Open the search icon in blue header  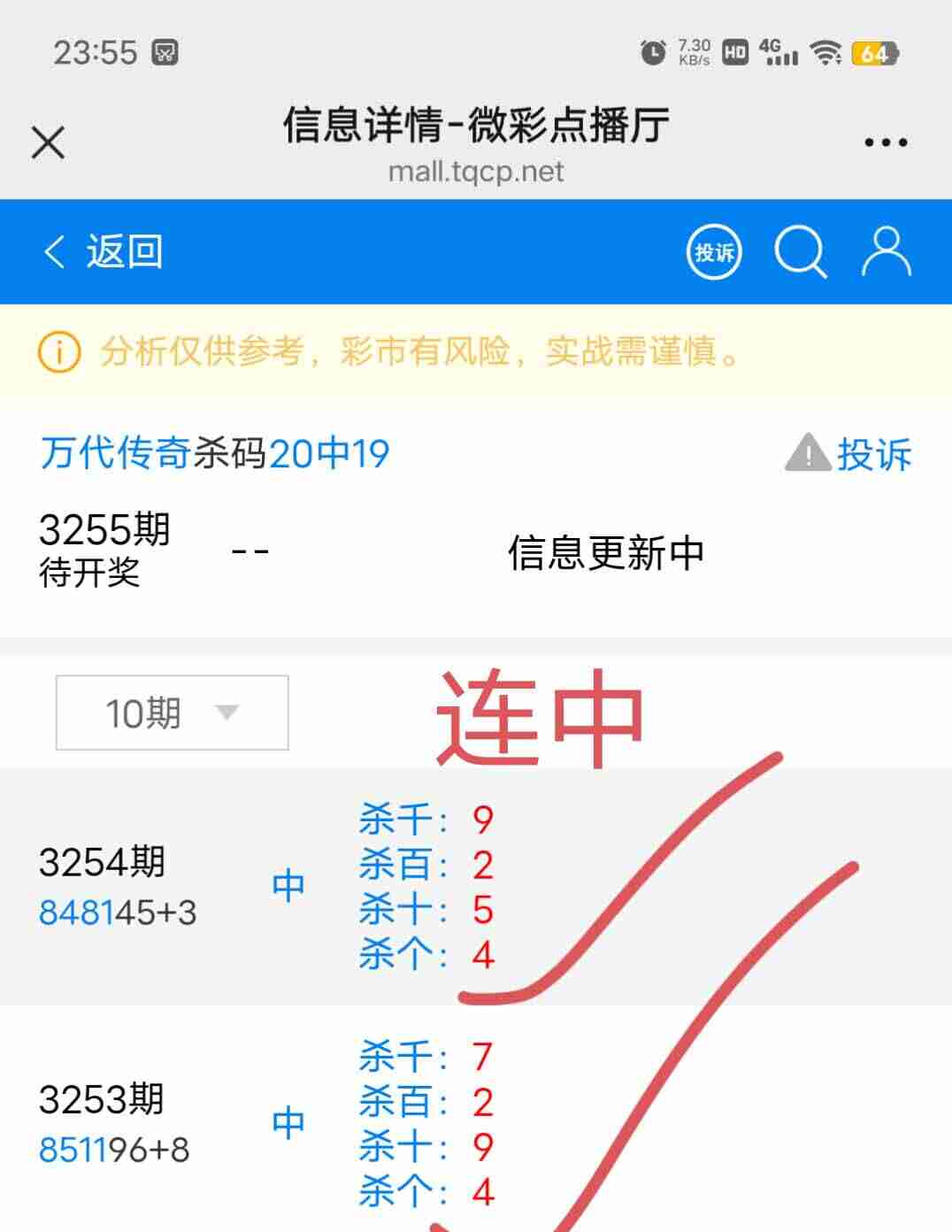[x=802, y=250]
